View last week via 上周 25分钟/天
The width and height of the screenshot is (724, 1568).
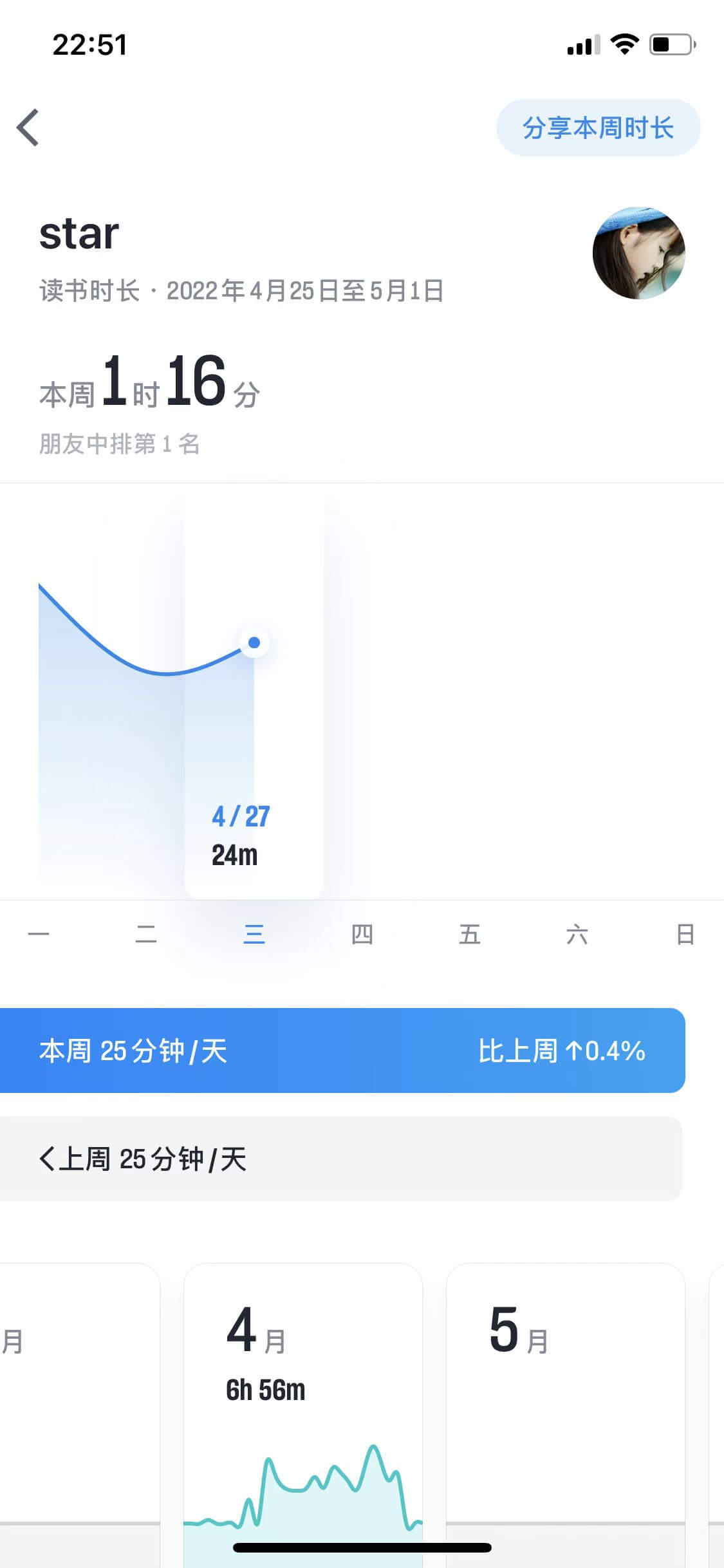pyautogui.click(x=143, y=1159)
